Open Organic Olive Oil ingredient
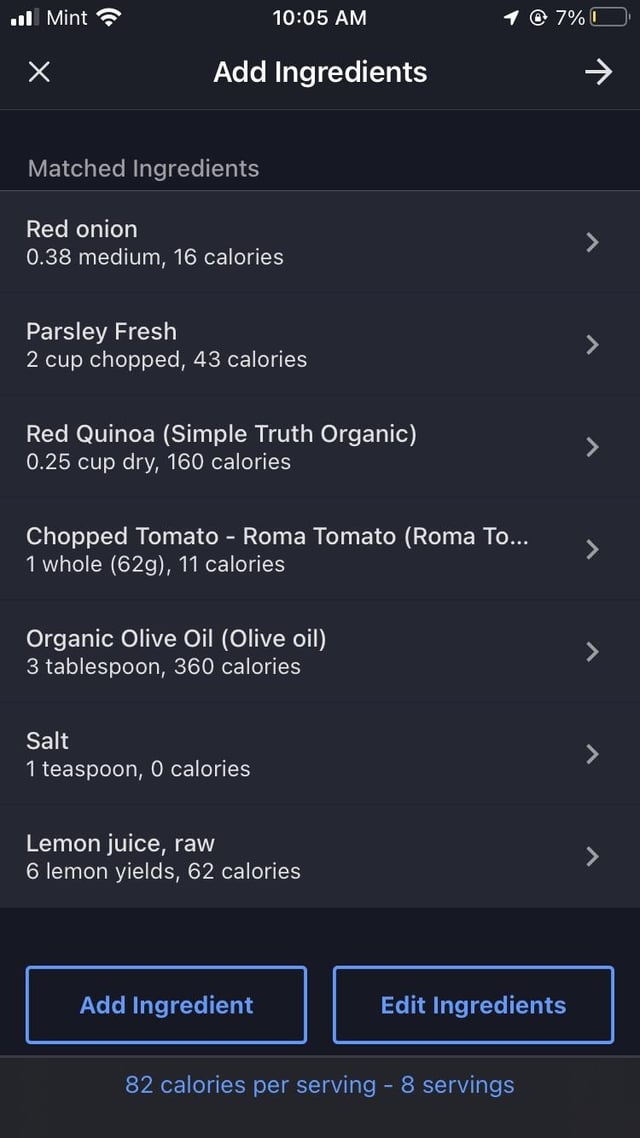Screen dimensions: 640x1138 pos(320,652)
